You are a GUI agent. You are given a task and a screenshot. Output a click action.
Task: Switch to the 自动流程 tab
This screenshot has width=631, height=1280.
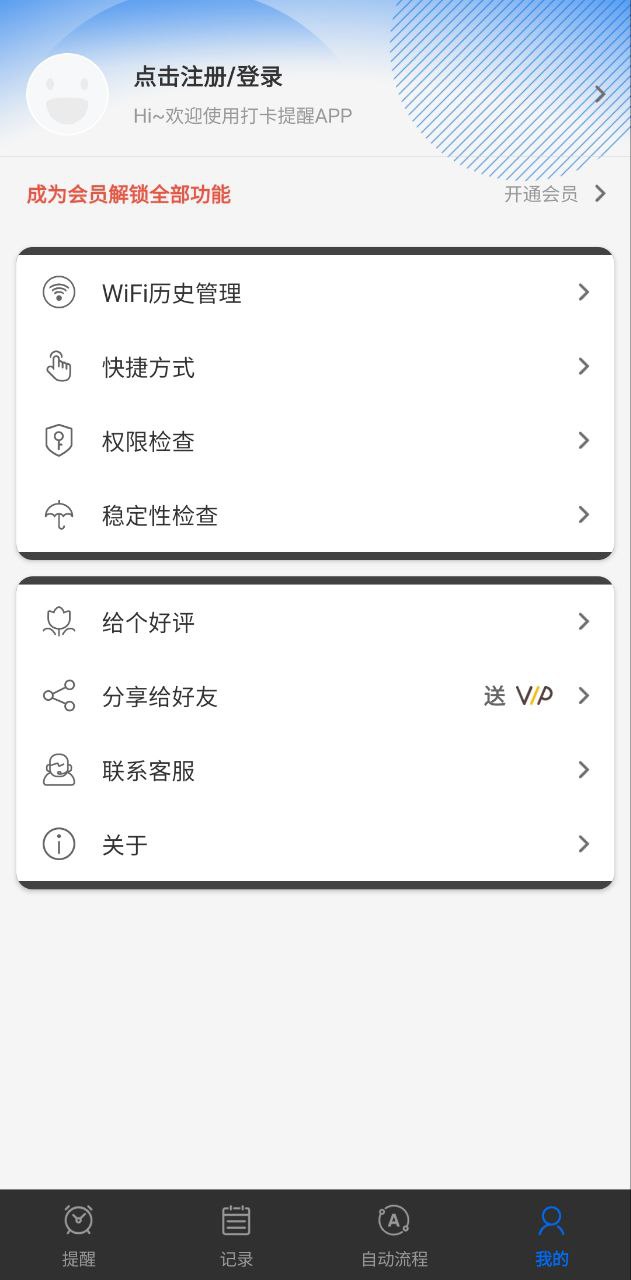click(394, 1235)
